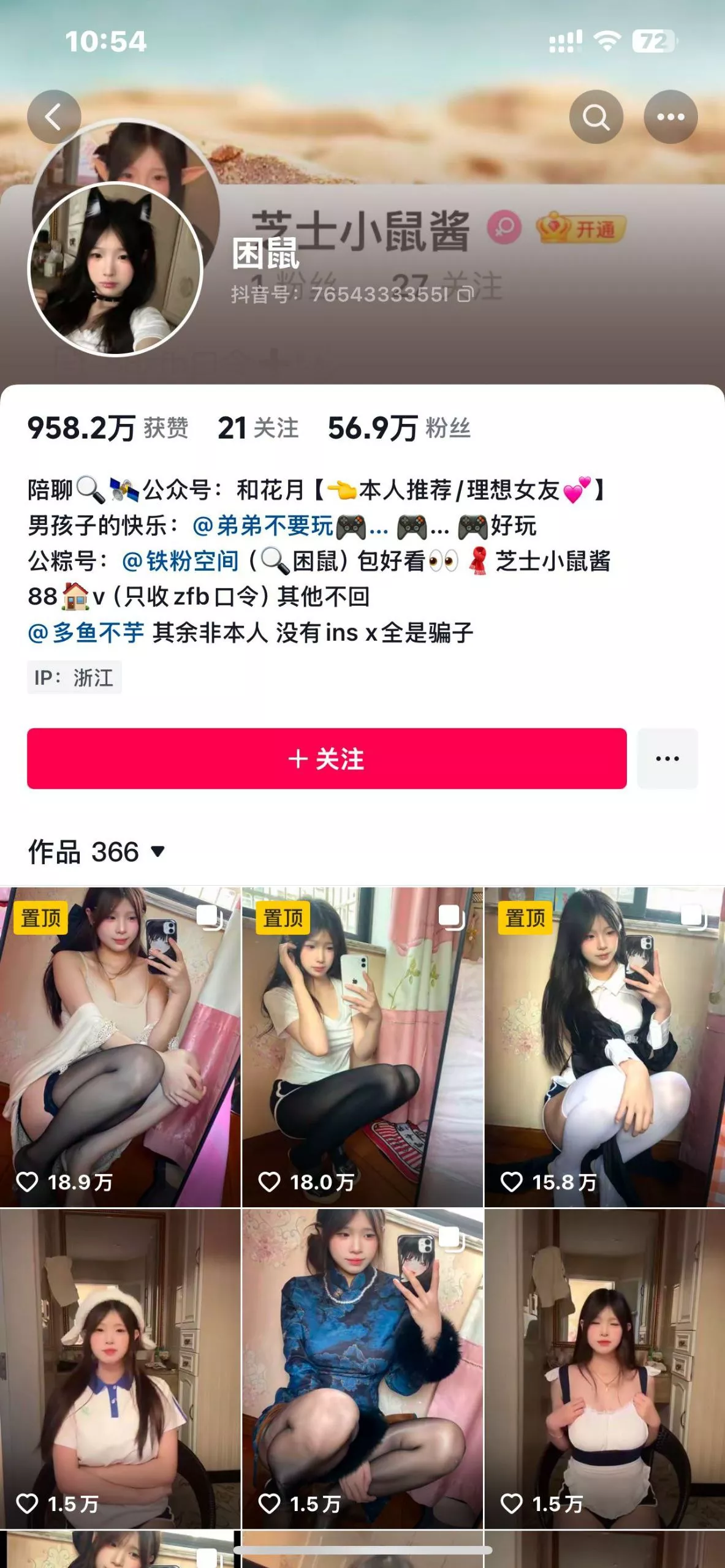
Task: View the circular profile avatar
Action: pos(116,269)
